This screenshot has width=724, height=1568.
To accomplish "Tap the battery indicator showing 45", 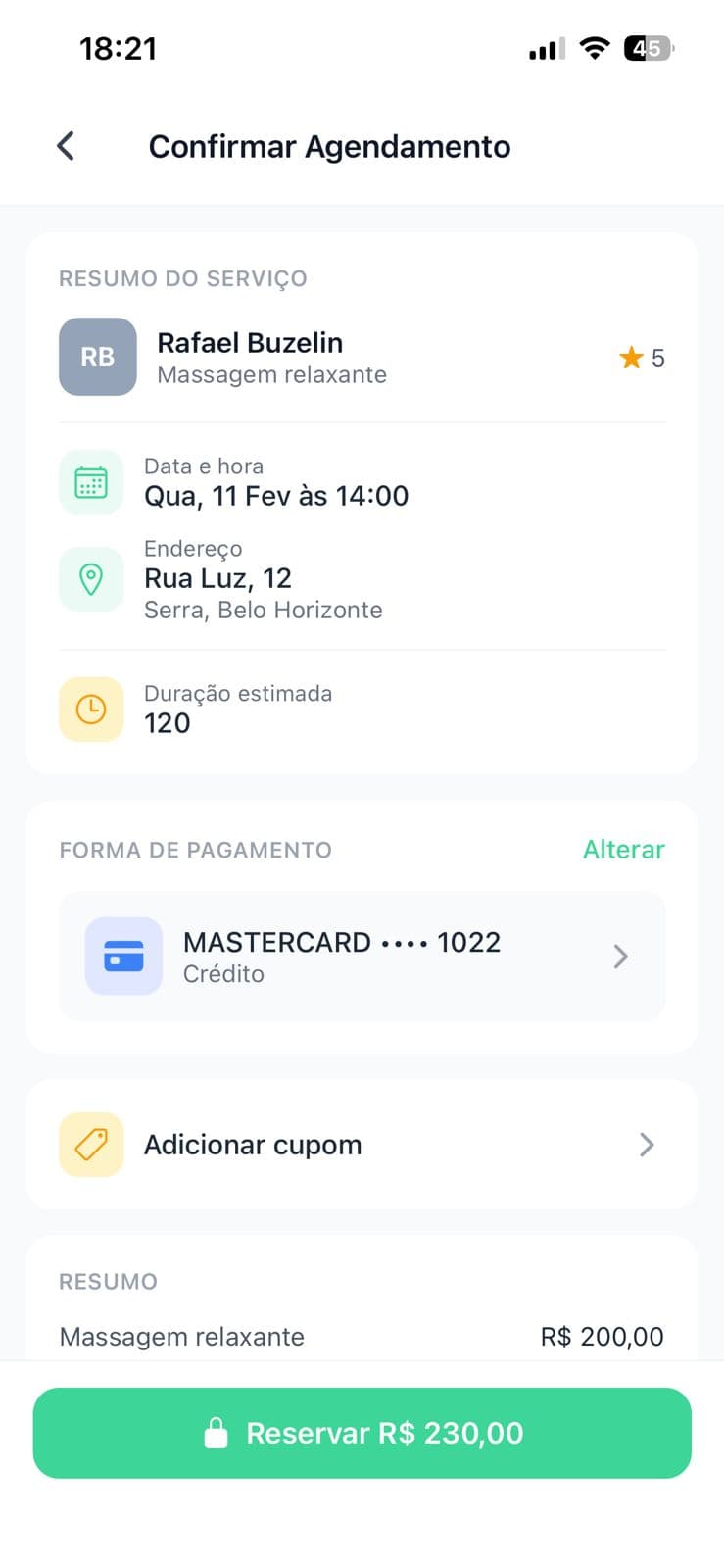I will pos(649,47).
